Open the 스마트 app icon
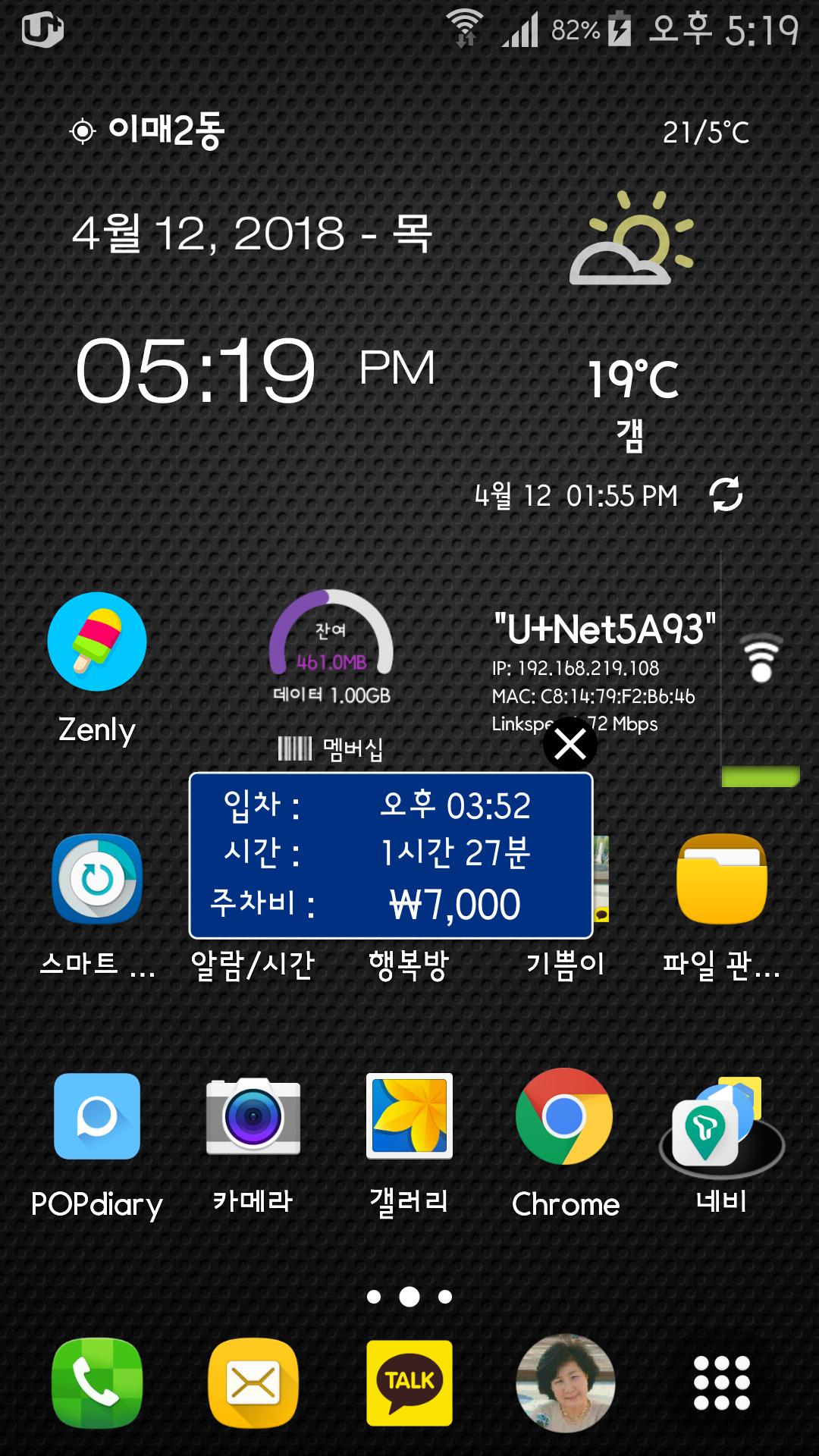The width and height of the screenshot is (819, 1456). (x=97, y=880)
